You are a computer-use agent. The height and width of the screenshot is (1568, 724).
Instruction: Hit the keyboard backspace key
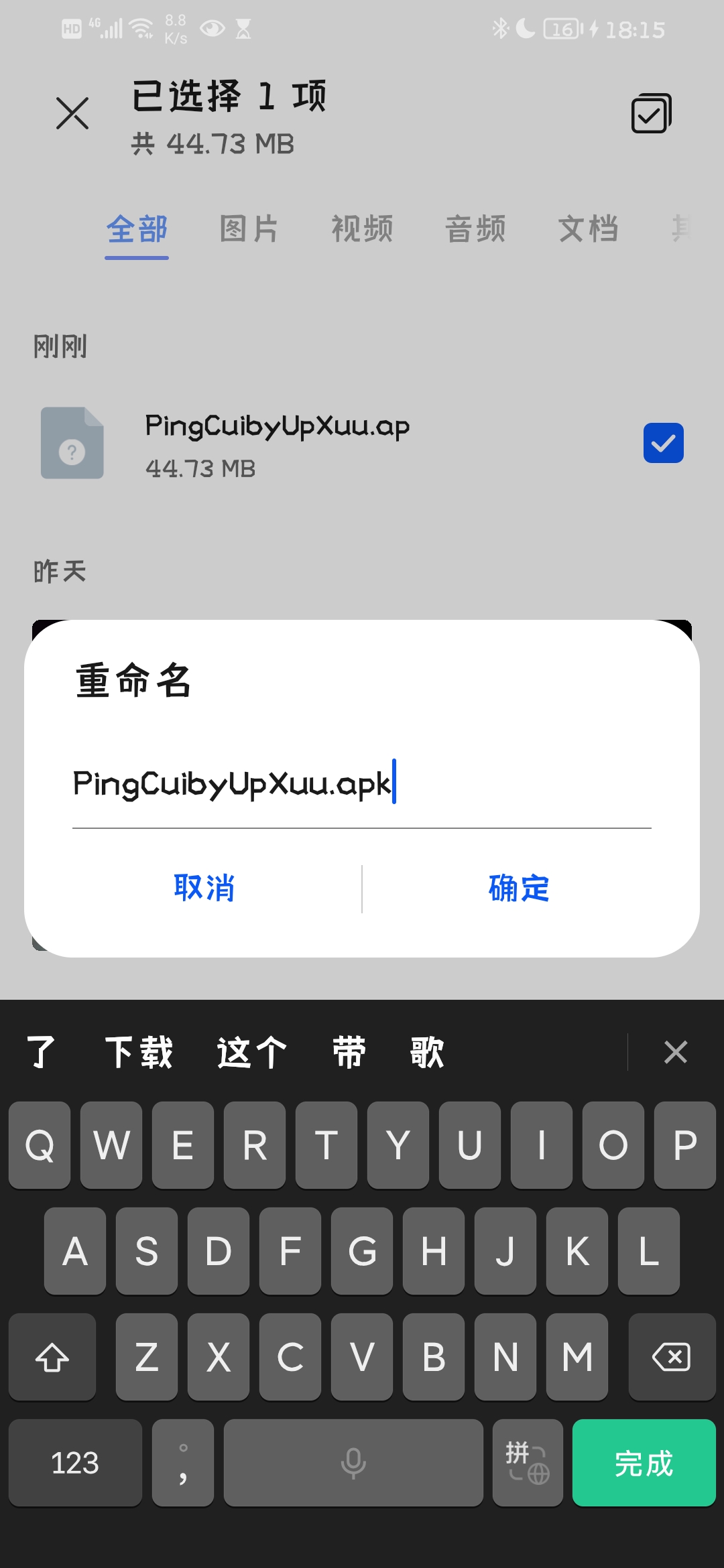coord(671,1358)
